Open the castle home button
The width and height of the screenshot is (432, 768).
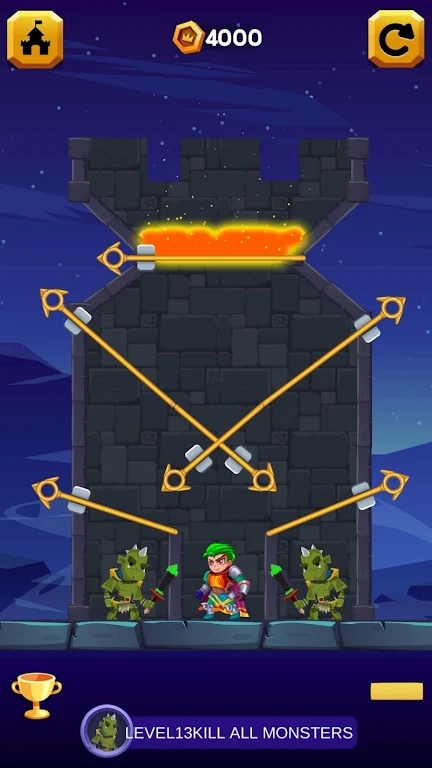point(35,39)
